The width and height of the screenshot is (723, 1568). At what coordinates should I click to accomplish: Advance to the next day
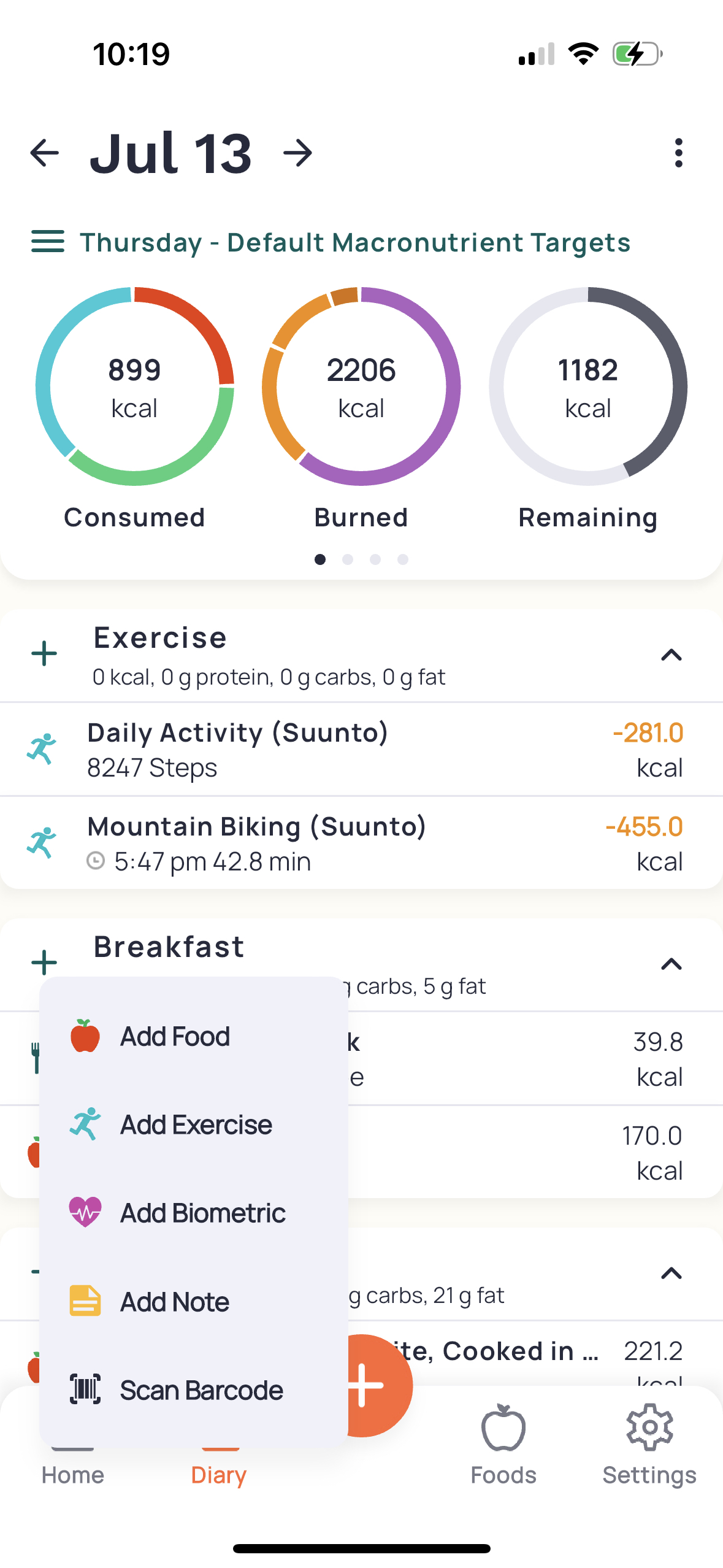[x=297, y=153]
